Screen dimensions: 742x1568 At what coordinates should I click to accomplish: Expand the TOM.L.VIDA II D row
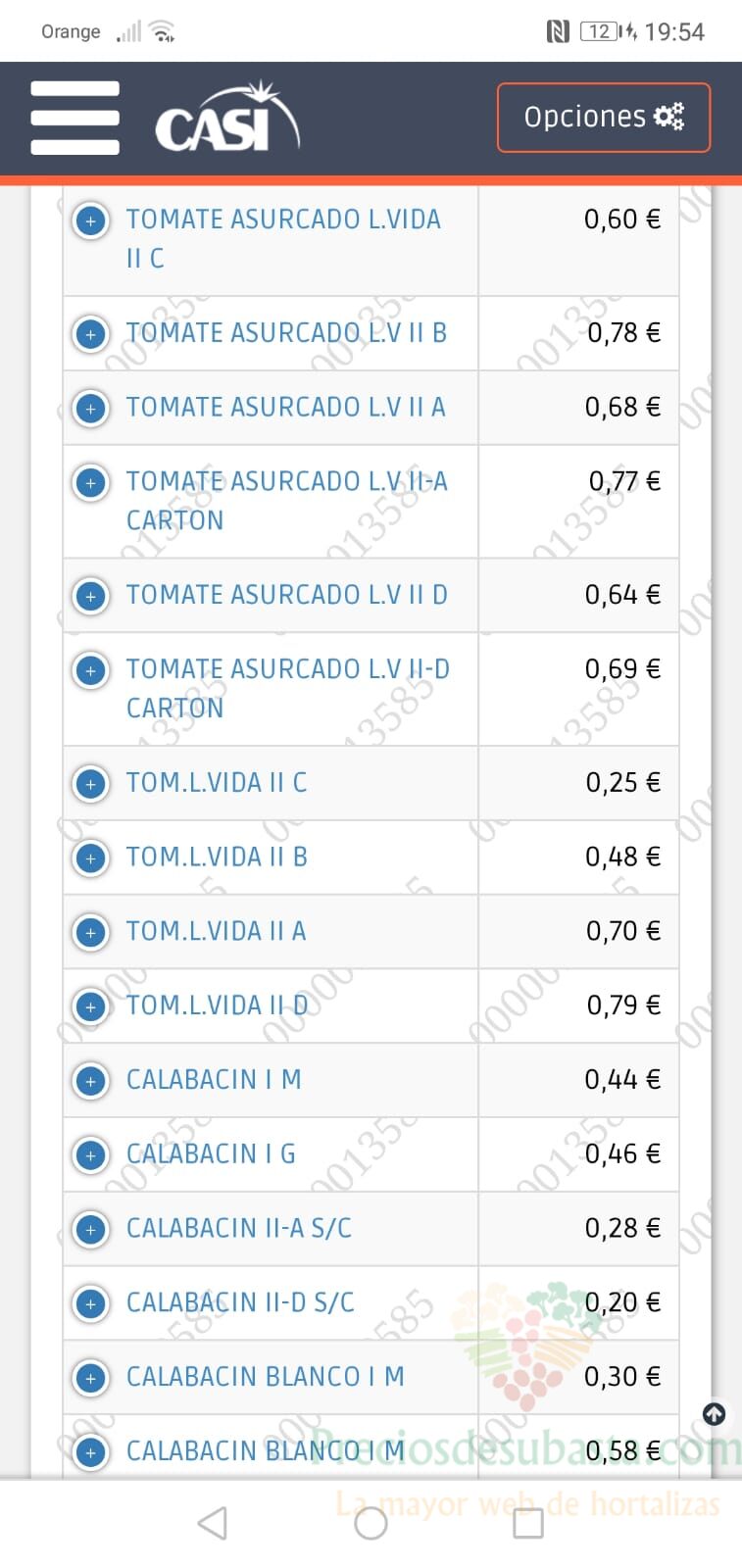coord(91,1007)
